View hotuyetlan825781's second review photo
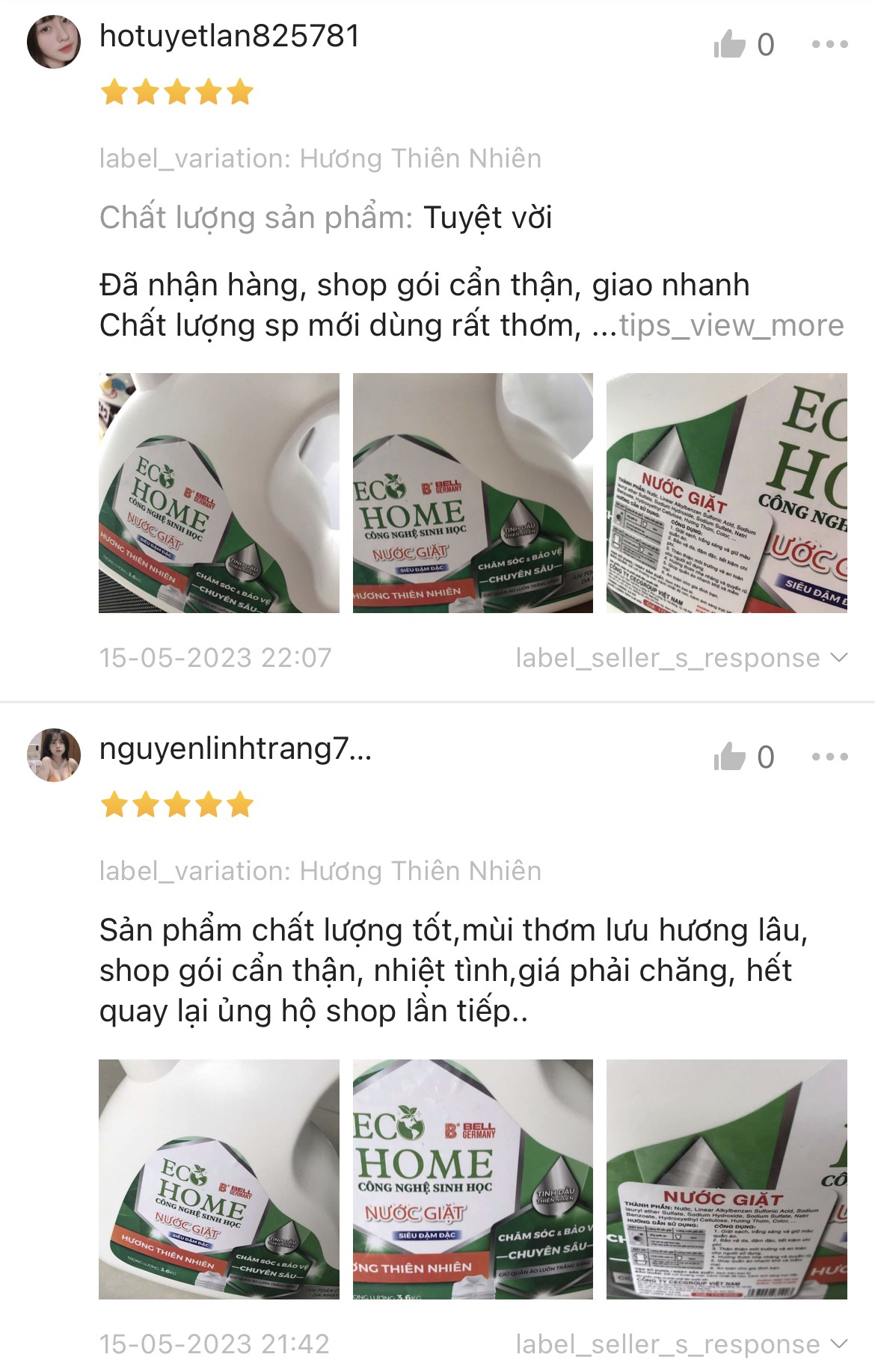This screenshot has height=1372, width=875. coord(473,493)
